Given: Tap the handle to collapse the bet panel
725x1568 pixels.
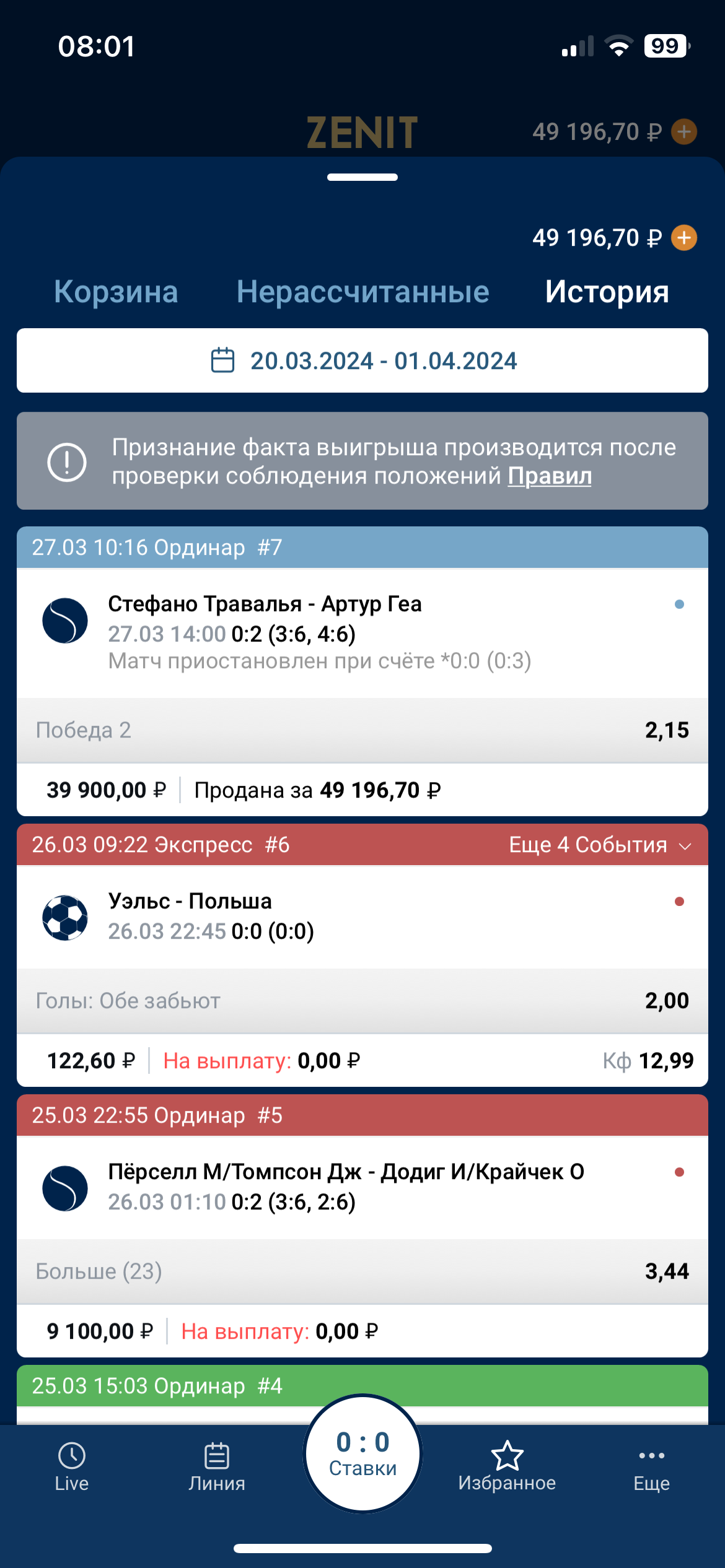Looking at the screenshot, I should click(x=362, y=177).
